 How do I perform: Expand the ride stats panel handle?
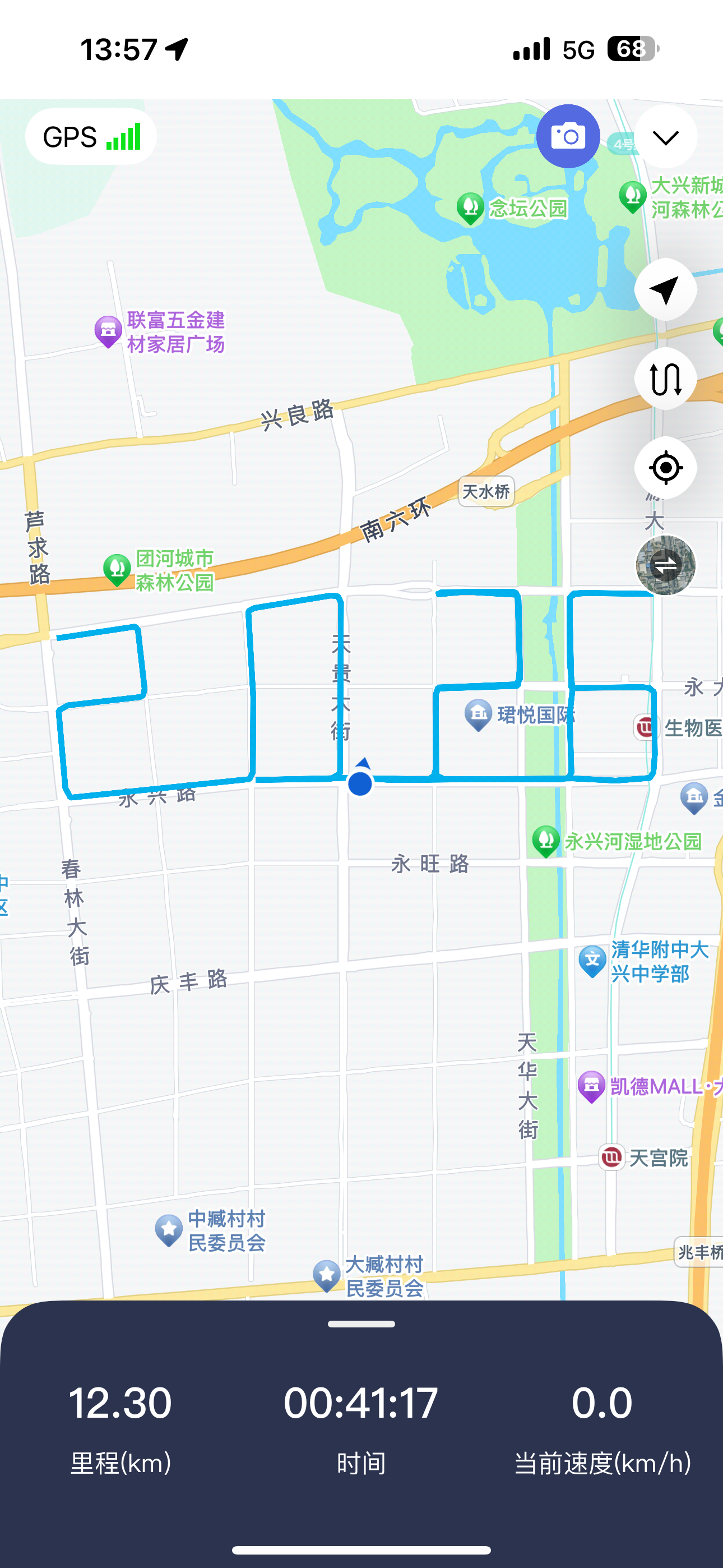[361, 1324]
